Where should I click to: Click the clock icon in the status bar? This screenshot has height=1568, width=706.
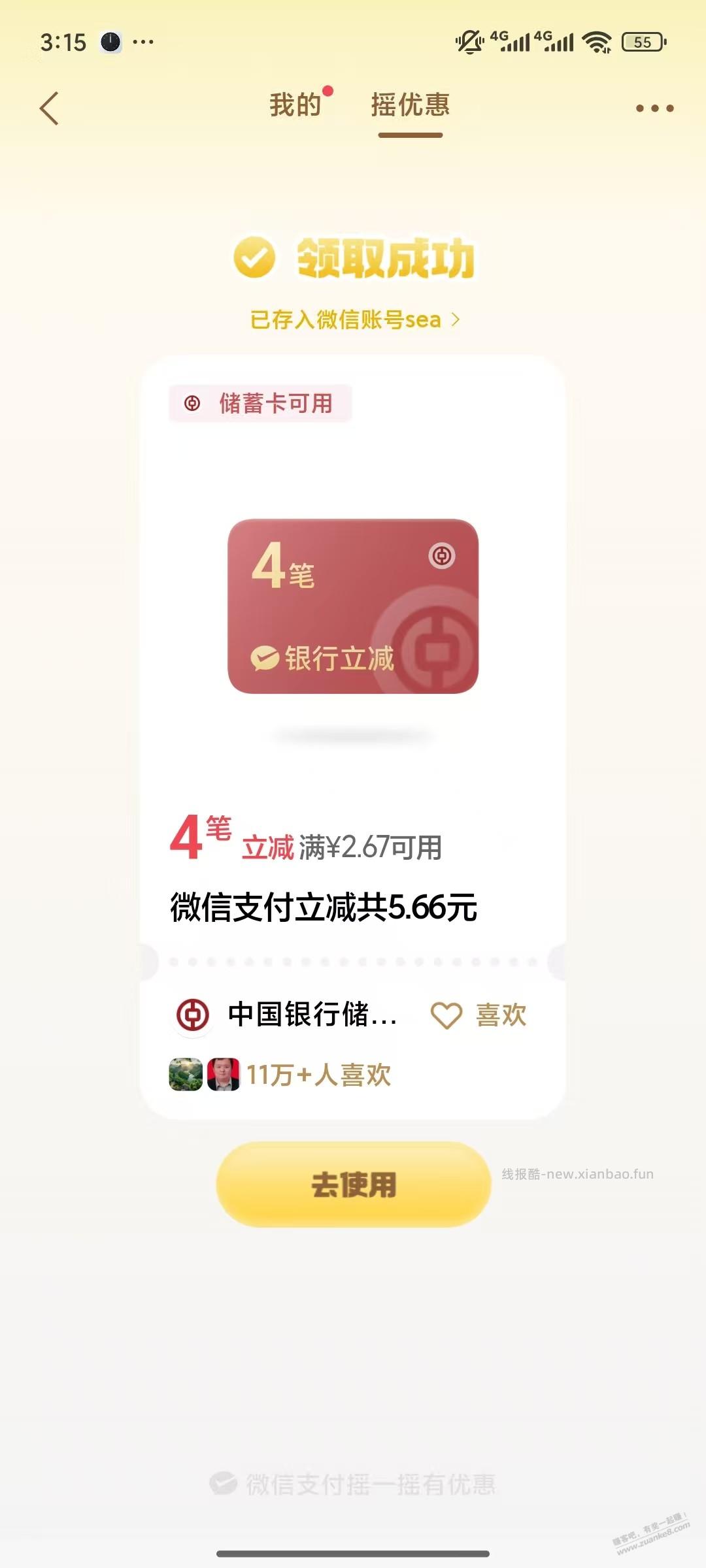click(110, 41)
